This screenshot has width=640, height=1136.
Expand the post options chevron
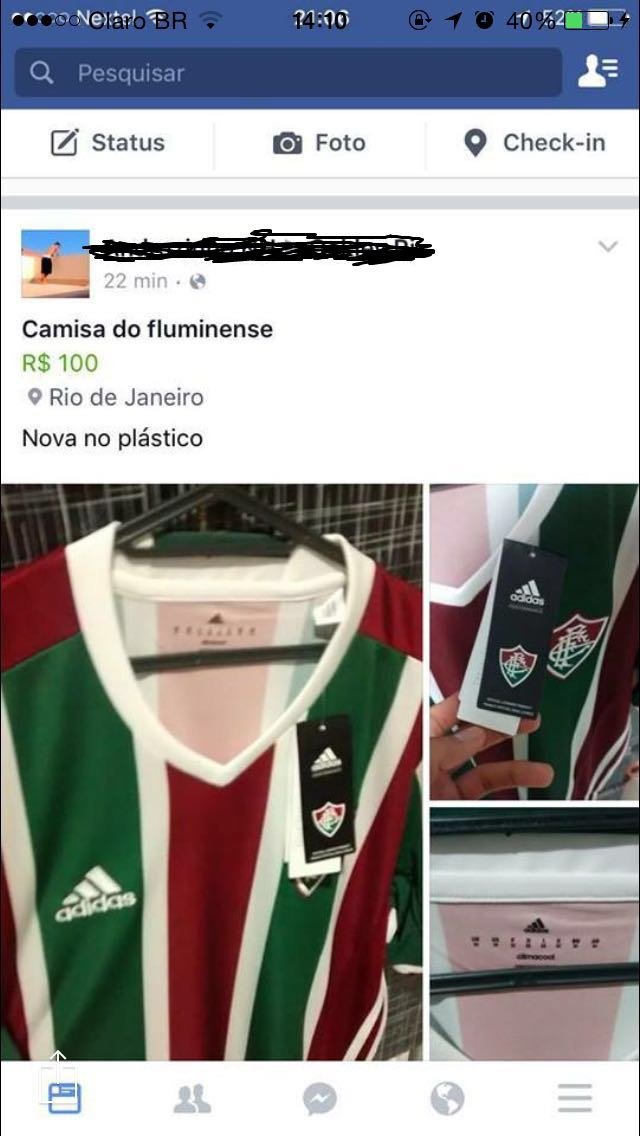(607, 246)
